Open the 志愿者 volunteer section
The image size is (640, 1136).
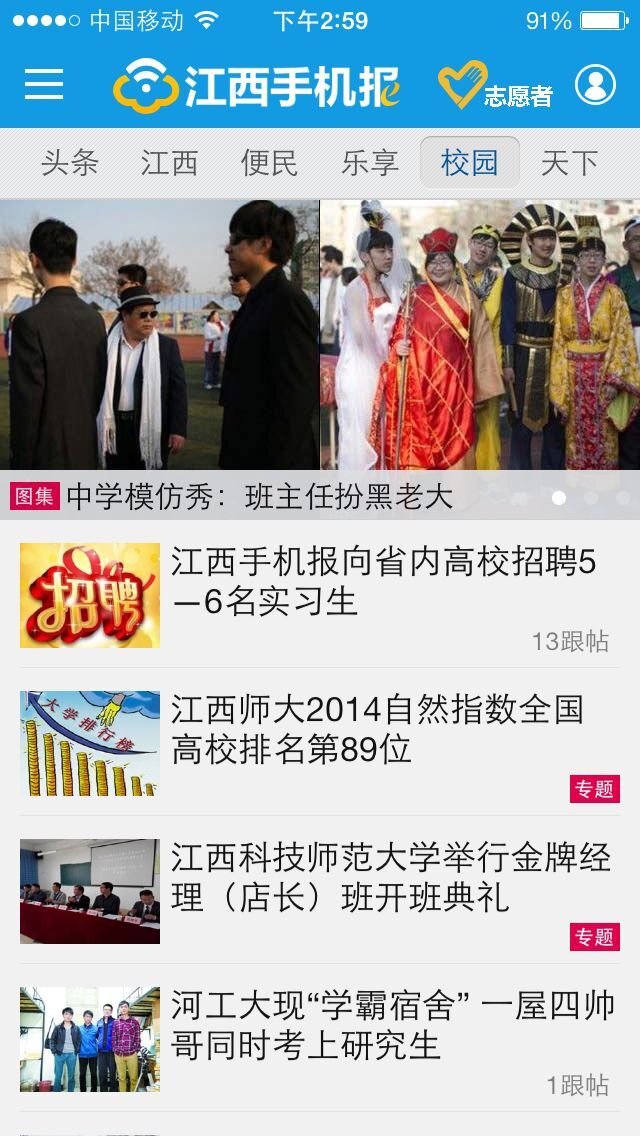[x=495, y=86]
